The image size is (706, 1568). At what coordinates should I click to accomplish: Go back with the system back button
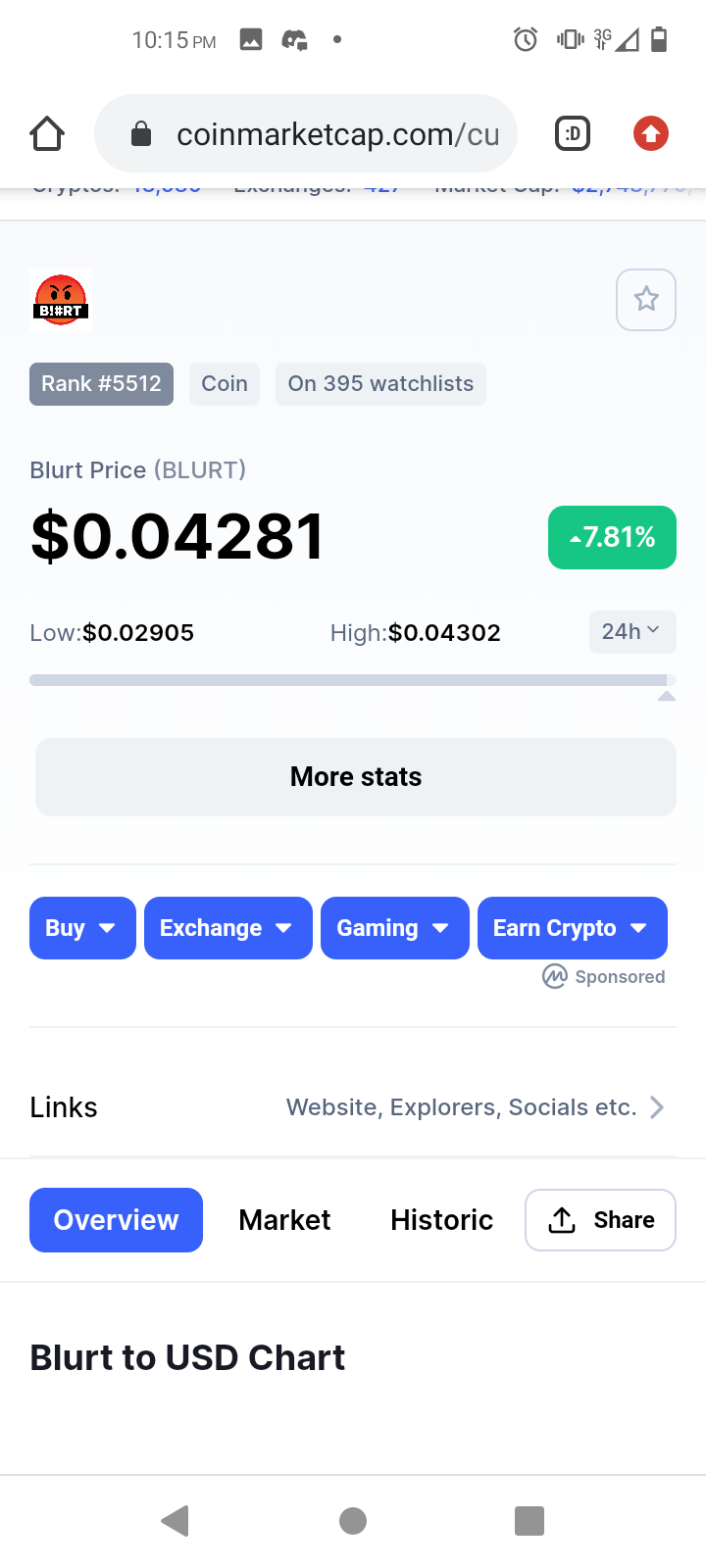pos(176,1521)
